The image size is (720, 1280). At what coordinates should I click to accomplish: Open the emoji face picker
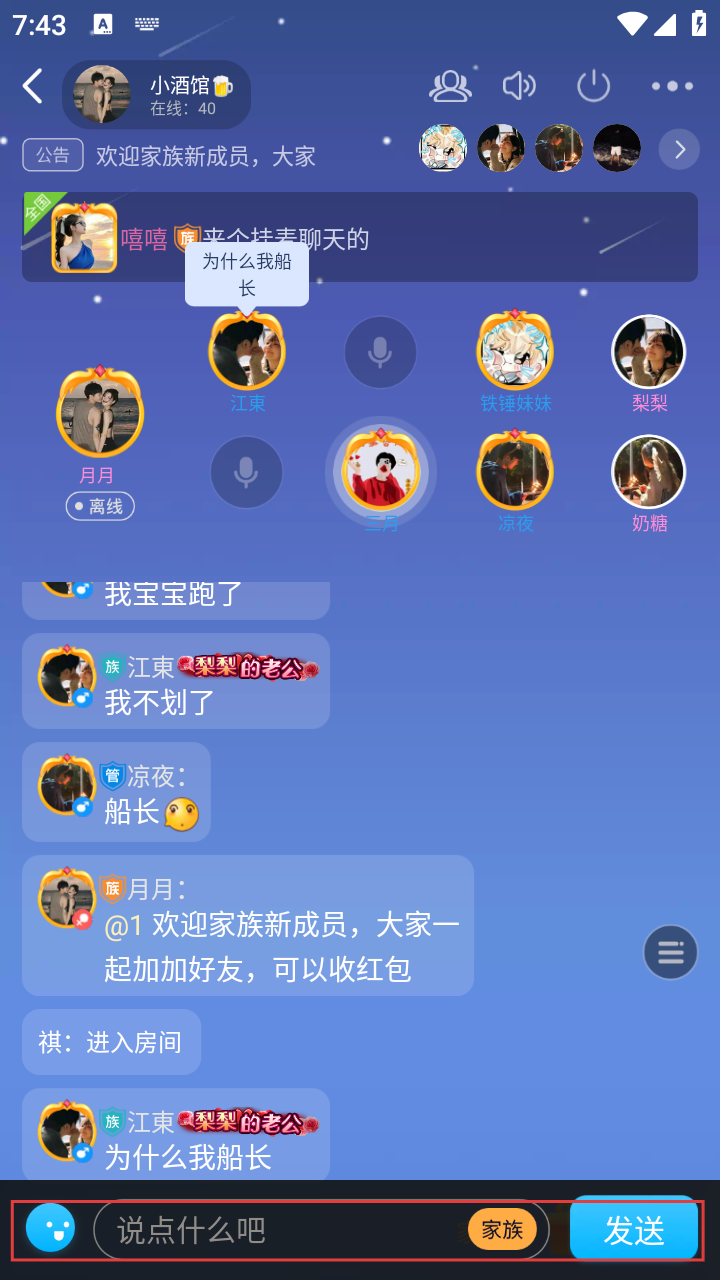[x=50, y=1228]
